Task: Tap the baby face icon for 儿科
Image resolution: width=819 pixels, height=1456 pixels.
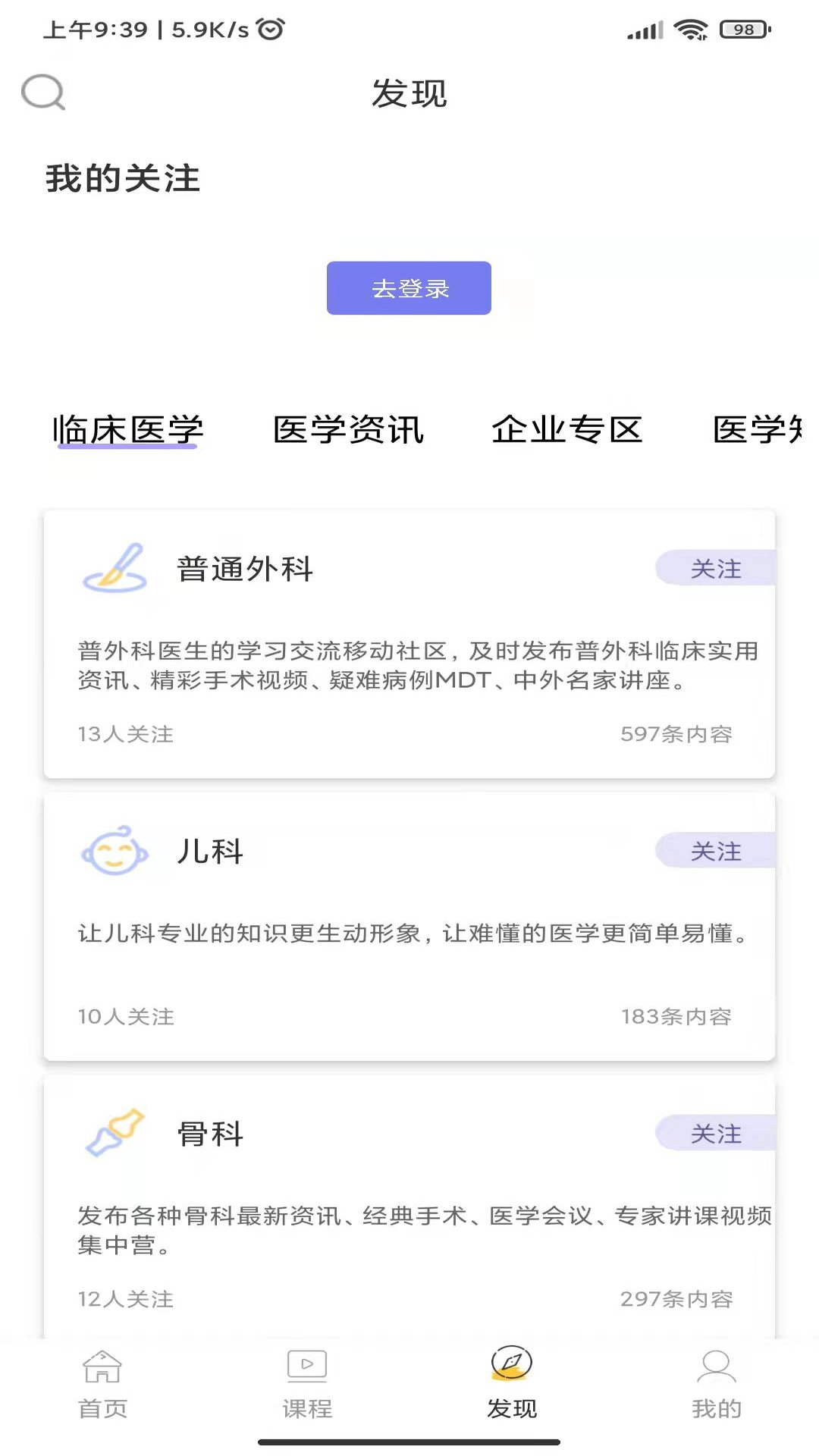Action: [114, 852]
